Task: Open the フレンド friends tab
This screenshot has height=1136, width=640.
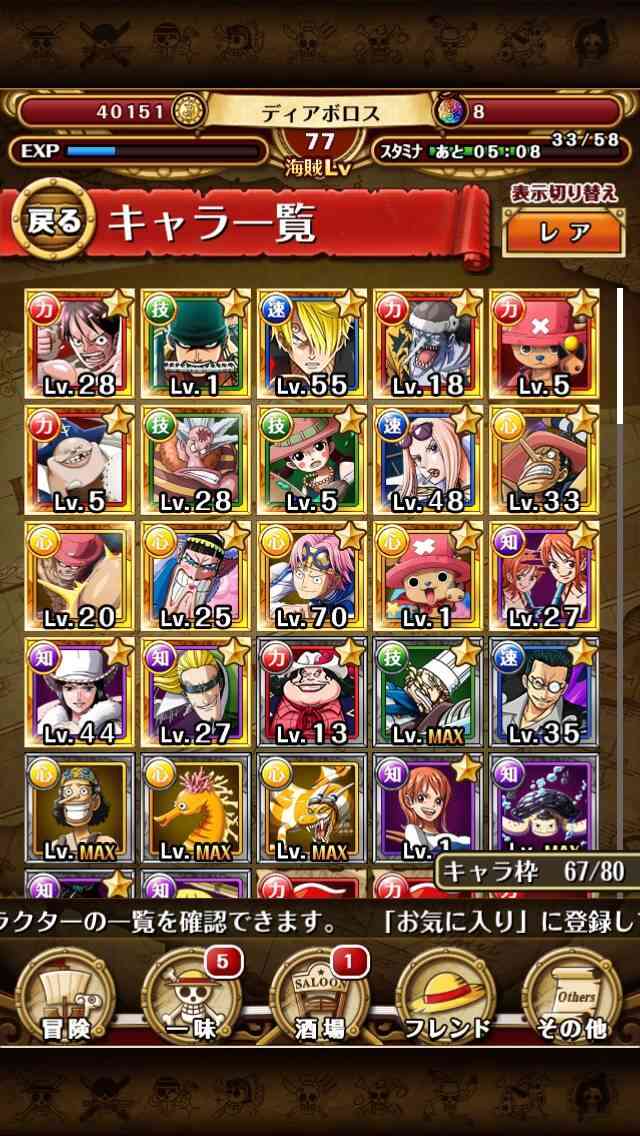Action: (x=446, y=996)
